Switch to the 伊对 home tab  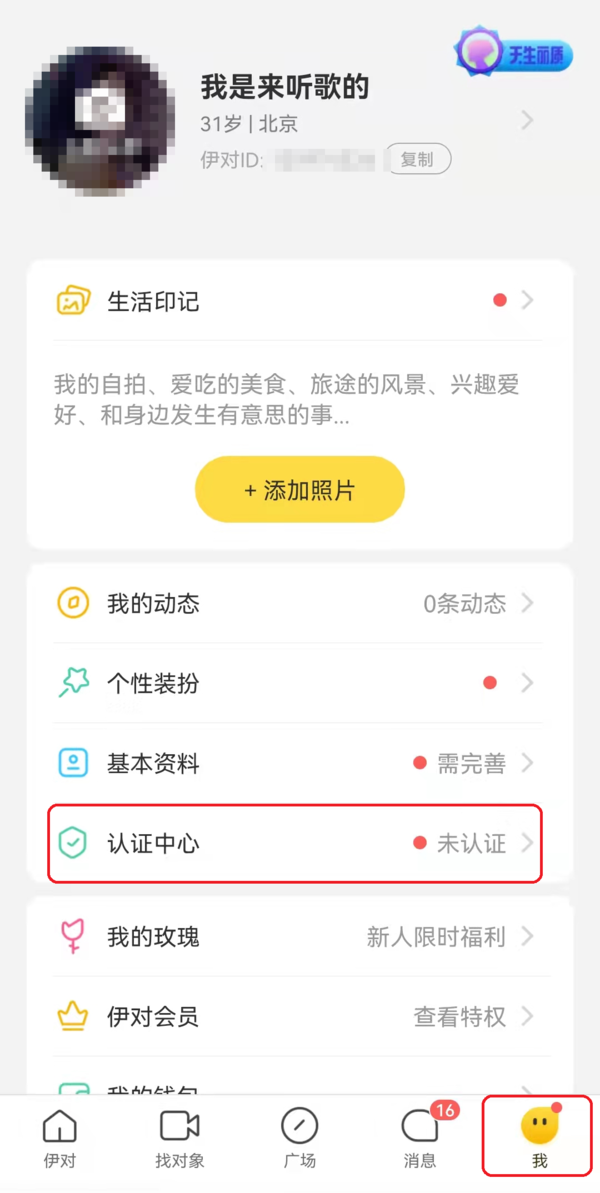click(60, 1138)
